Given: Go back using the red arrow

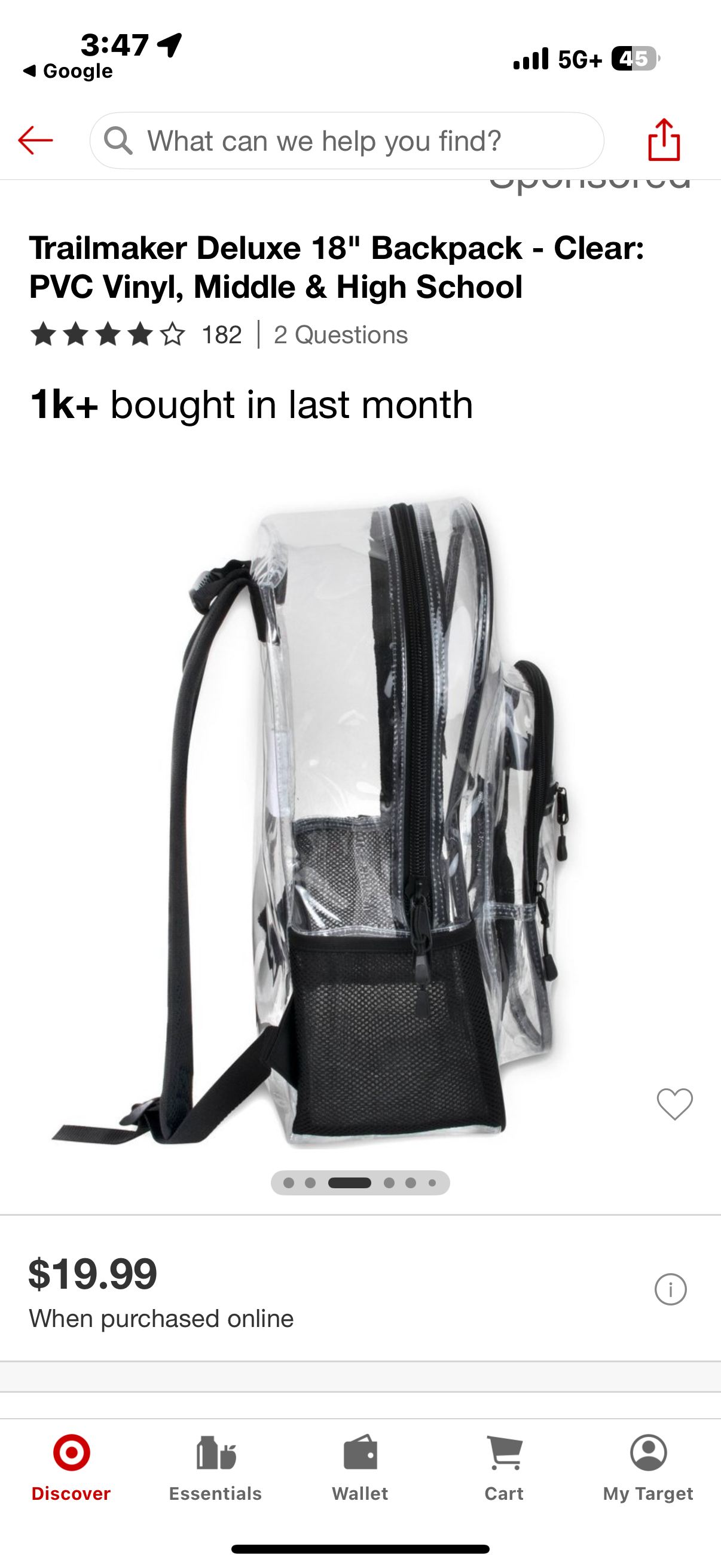Looking at the screenshot, I should (35, 141).
